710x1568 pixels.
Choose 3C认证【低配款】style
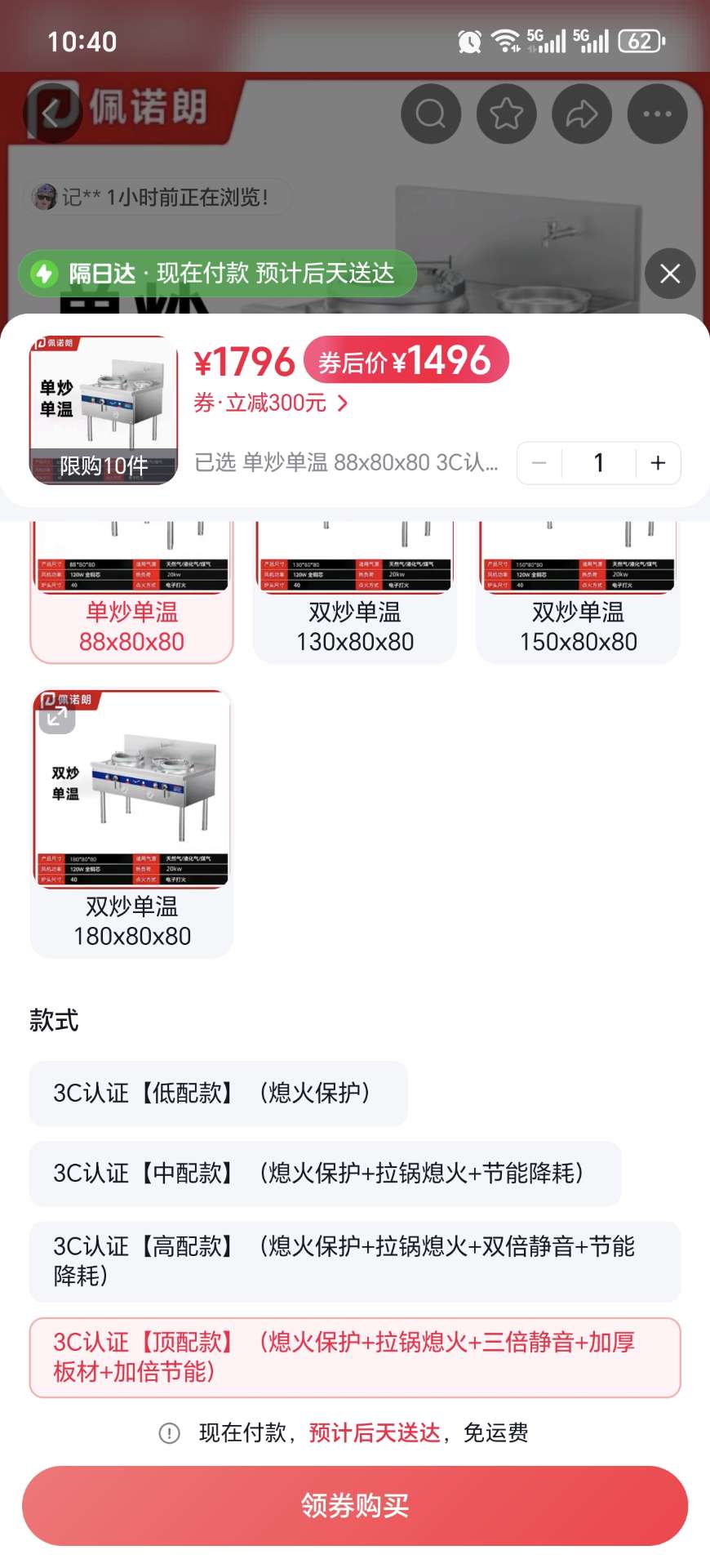click(x=218, y=1093)
